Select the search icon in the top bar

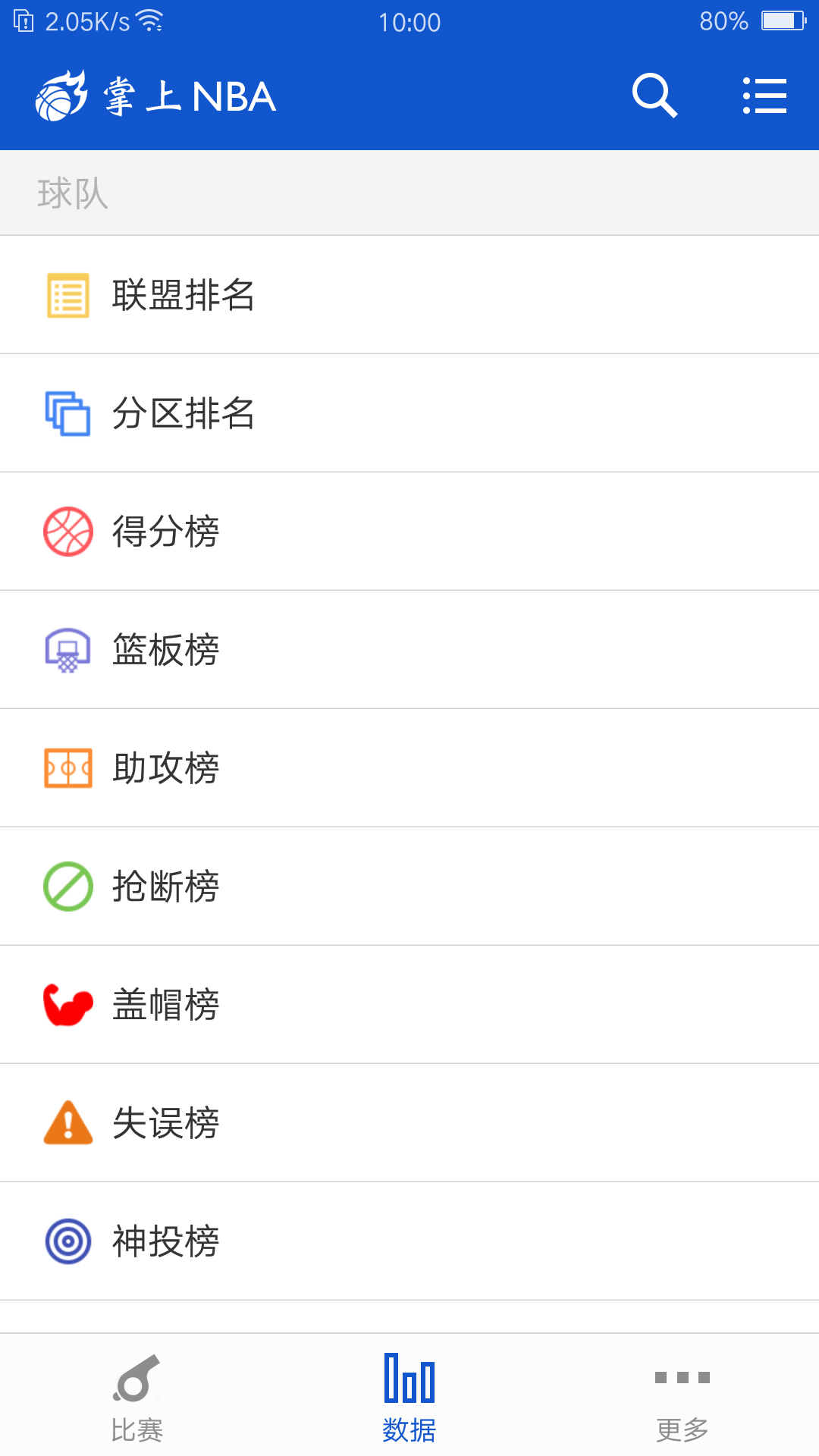coord(654,95)
